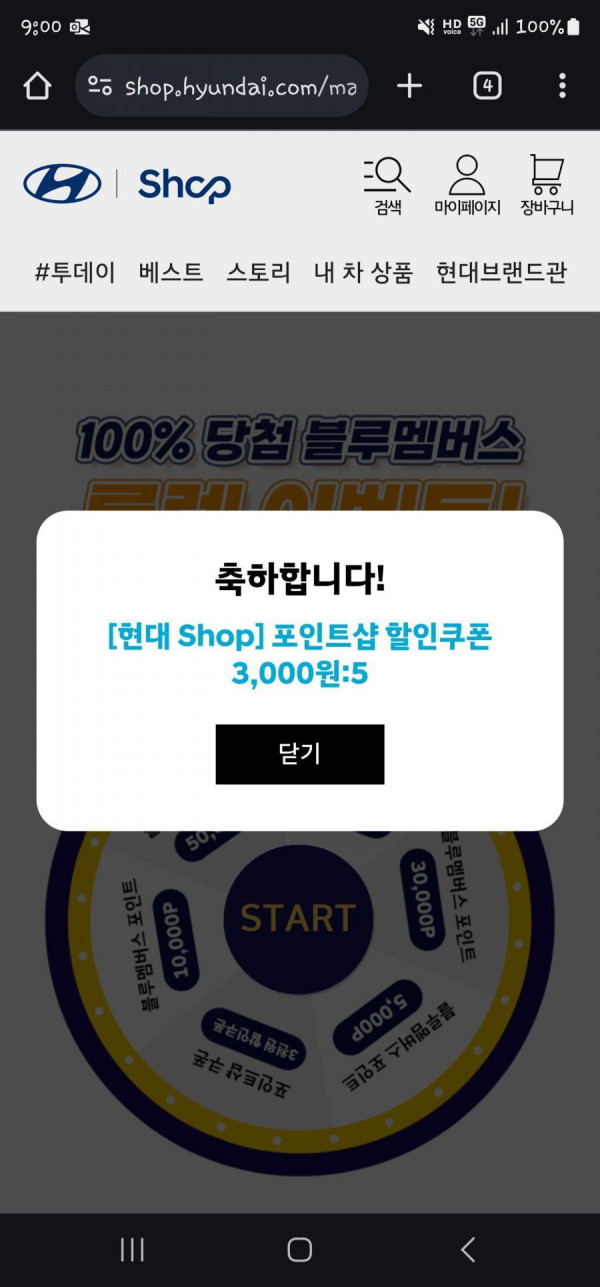The image size is (600, 1287).
Task: Switch to the #투데이 tab
Action: point(75,272)
